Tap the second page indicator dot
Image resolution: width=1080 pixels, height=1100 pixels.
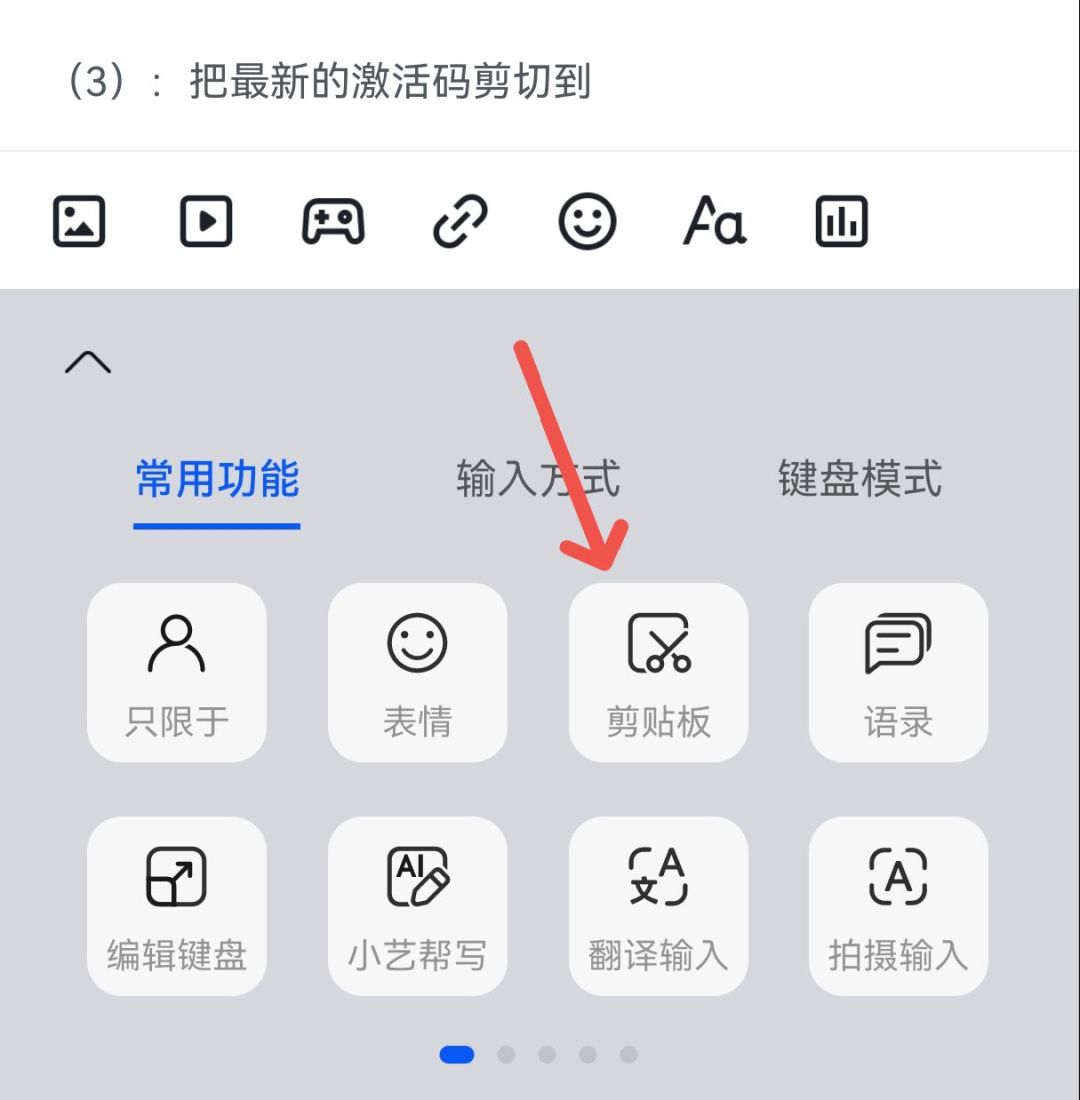[507, 1054]
